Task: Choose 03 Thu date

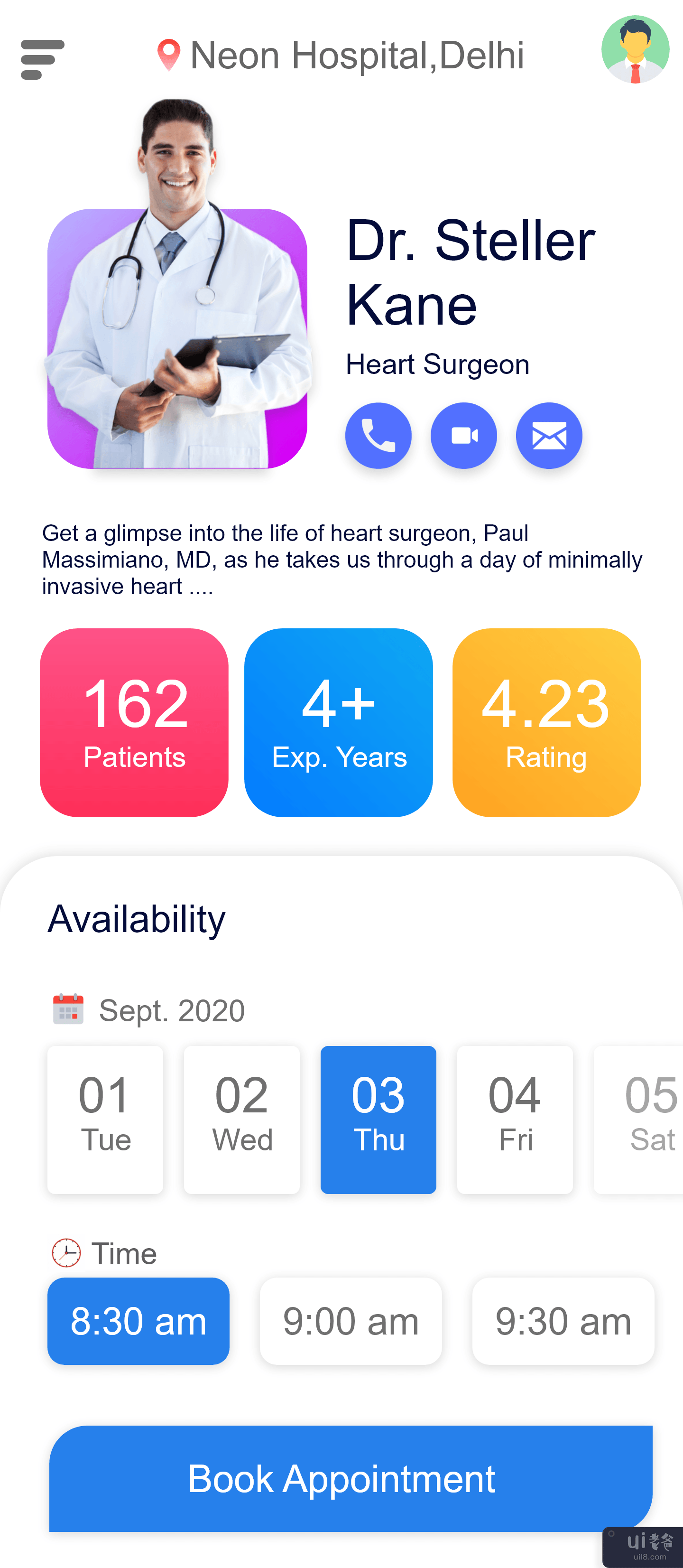Action: [378, 1120]
